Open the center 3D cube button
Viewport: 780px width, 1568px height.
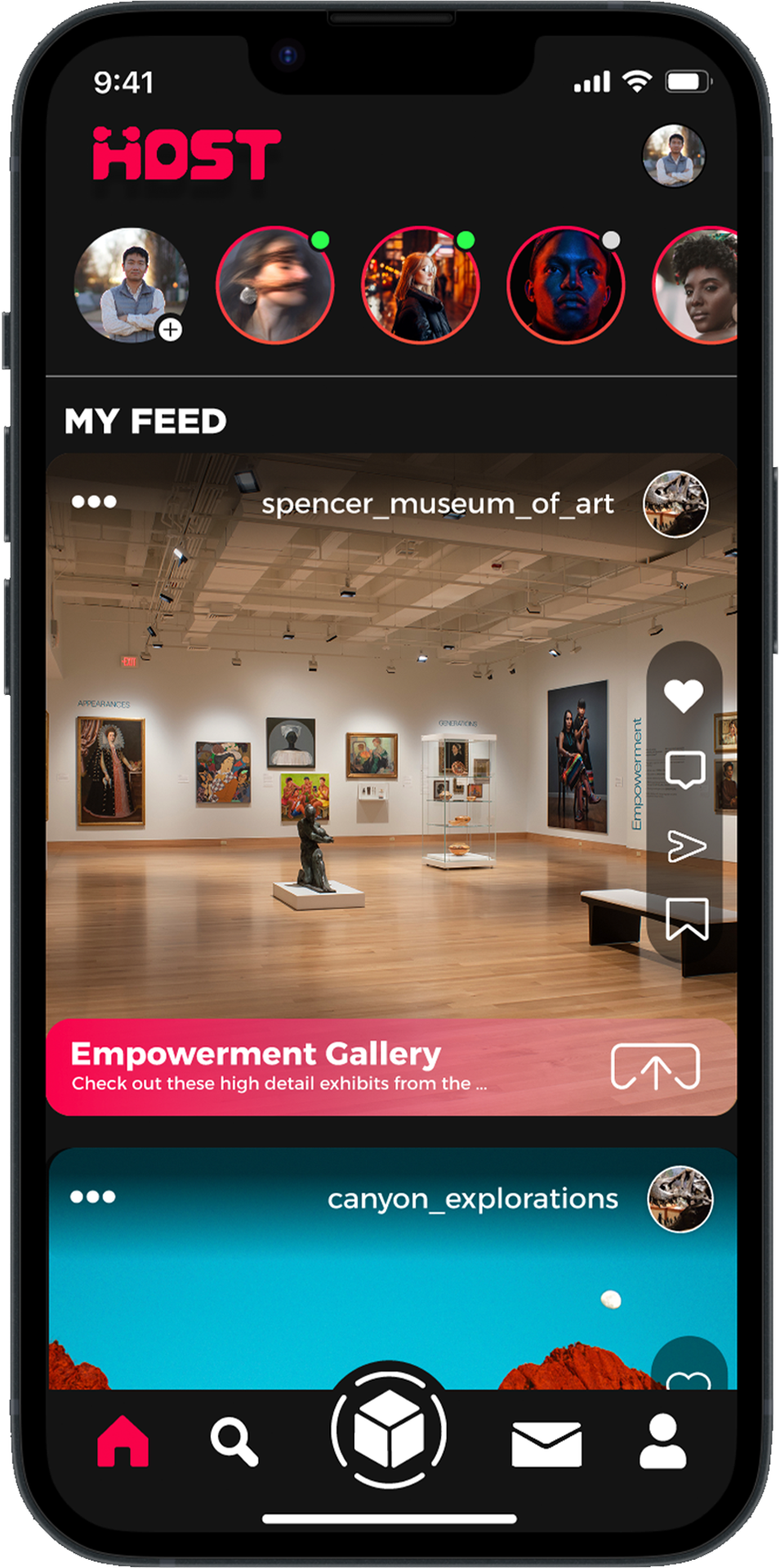(389, 1431)
